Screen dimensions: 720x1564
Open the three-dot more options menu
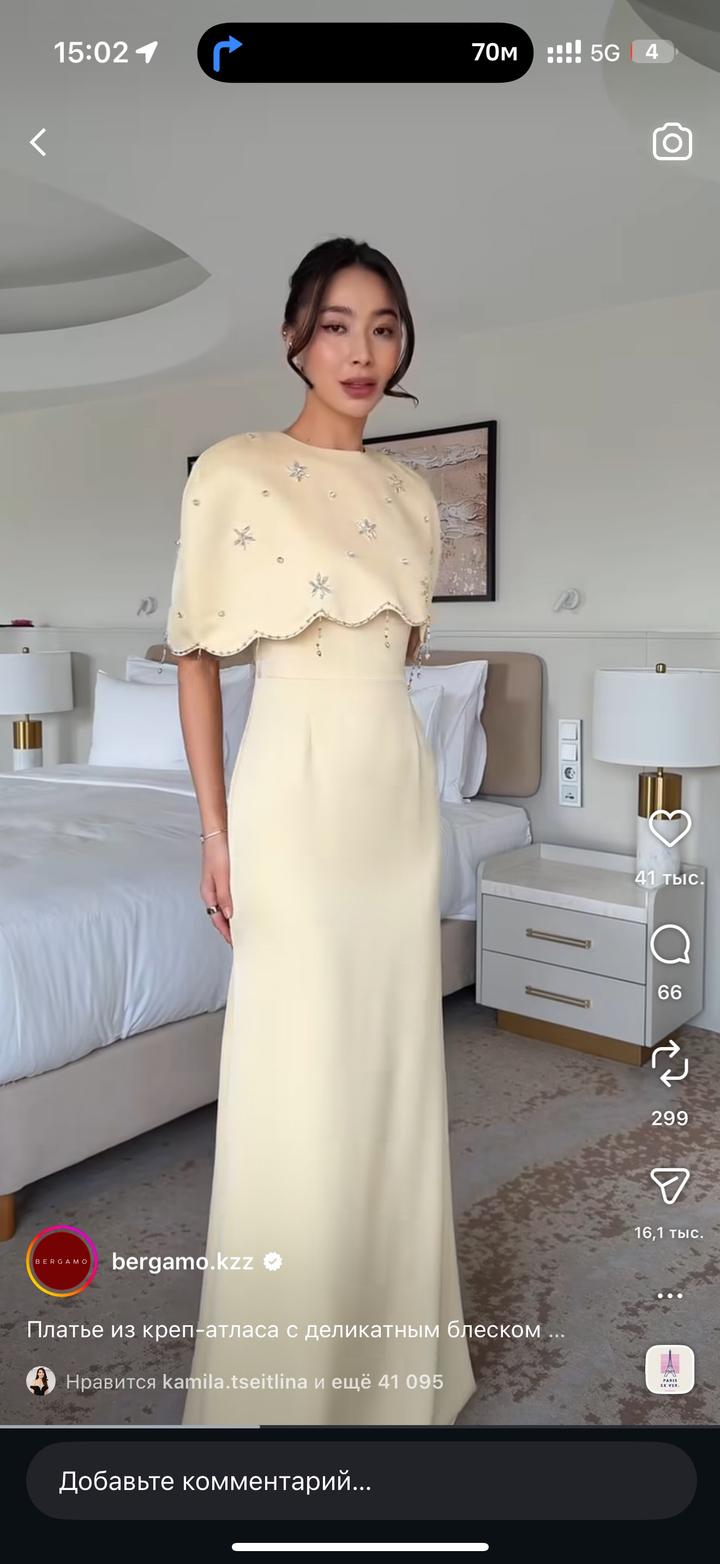669,1296
